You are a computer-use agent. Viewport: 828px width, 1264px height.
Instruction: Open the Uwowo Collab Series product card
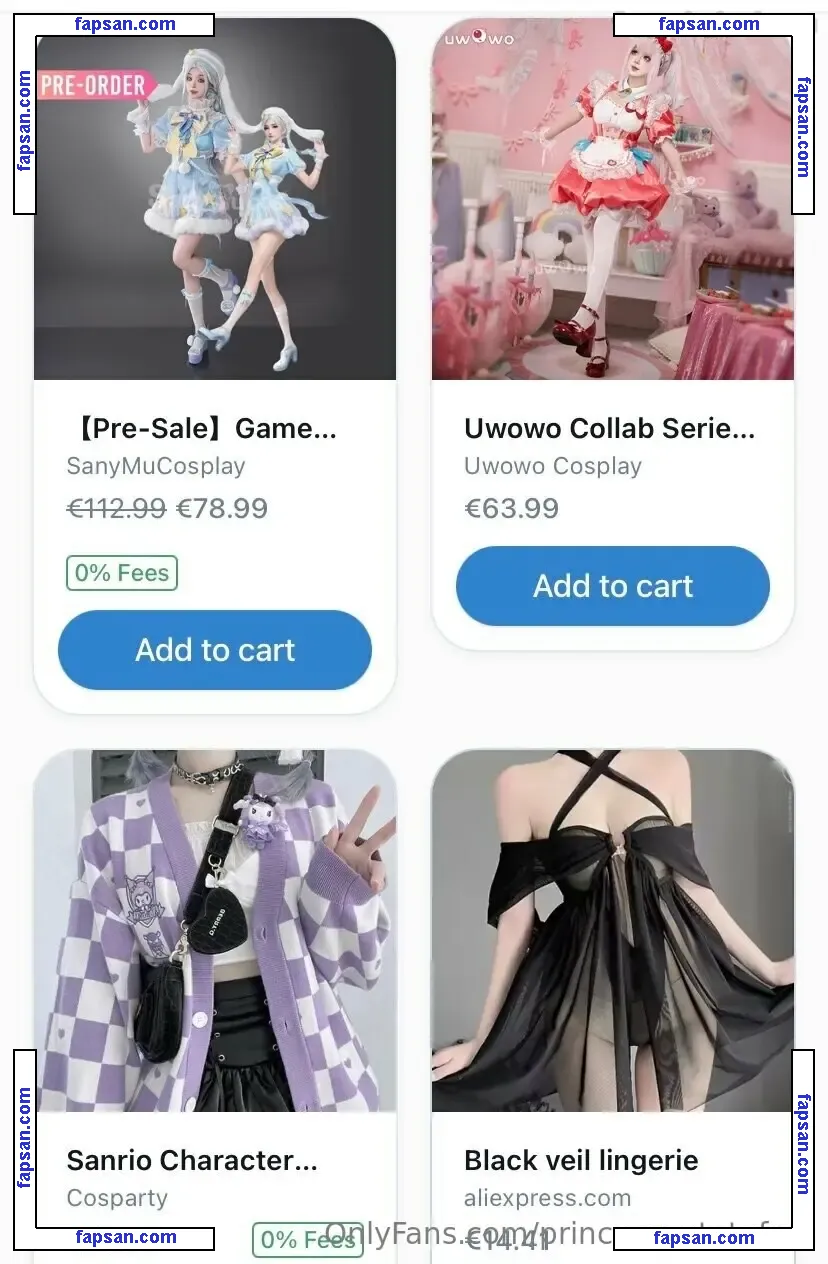(612, 200)
